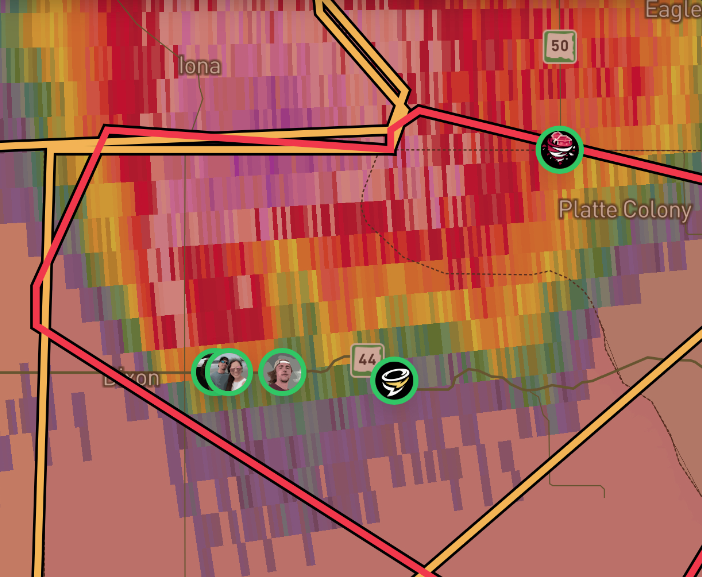Select the marker with the couple's photo
This screenshot has width=702, height=577.
pyautogui.click(x=231, y=372)
